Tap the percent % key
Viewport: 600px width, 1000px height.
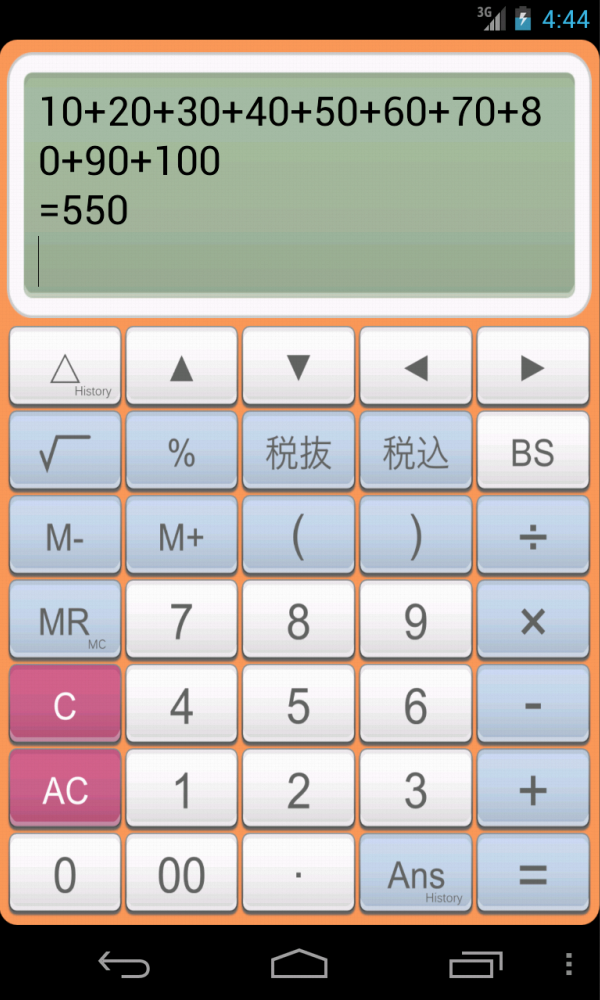182,451
